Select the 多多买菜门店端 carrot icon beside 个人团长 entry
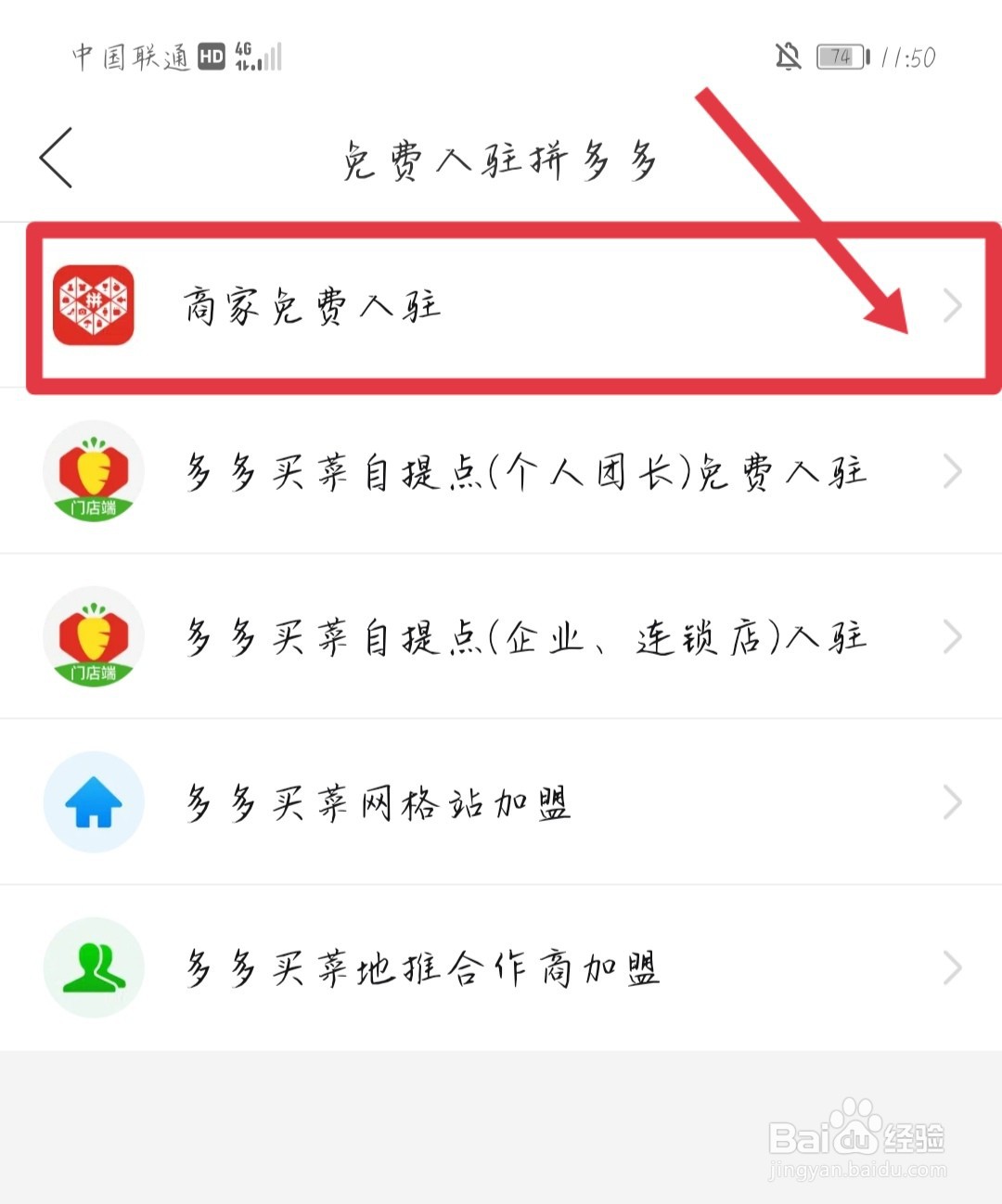Image resolution: width=1002 pixels, height=1204 pixels. coord(93,471)
